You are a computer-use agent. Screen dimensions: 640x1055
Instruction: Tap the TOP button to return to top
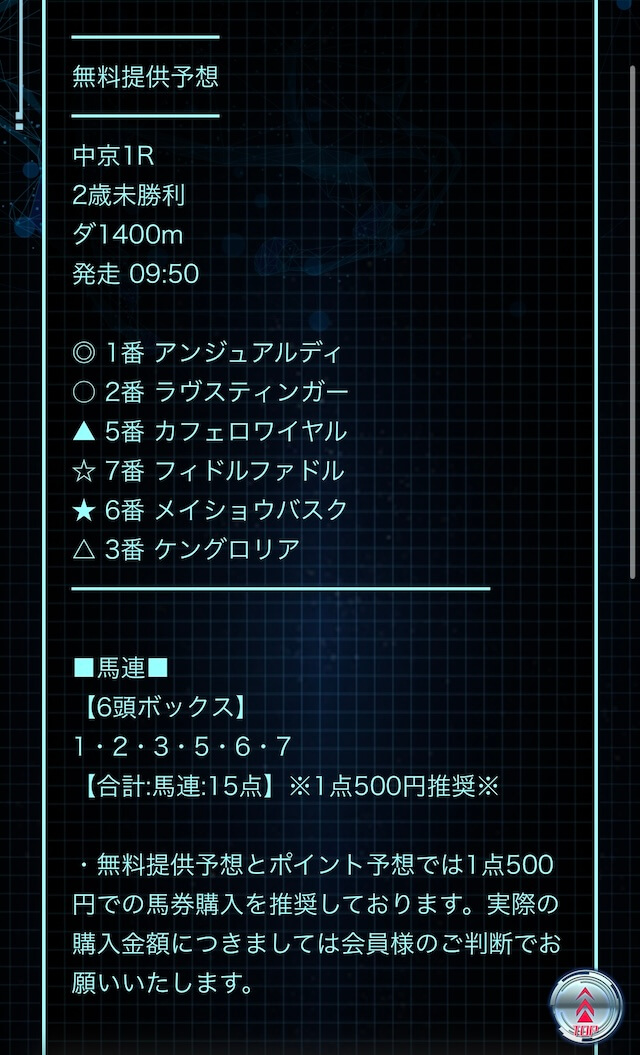[x=586, y=1007]
